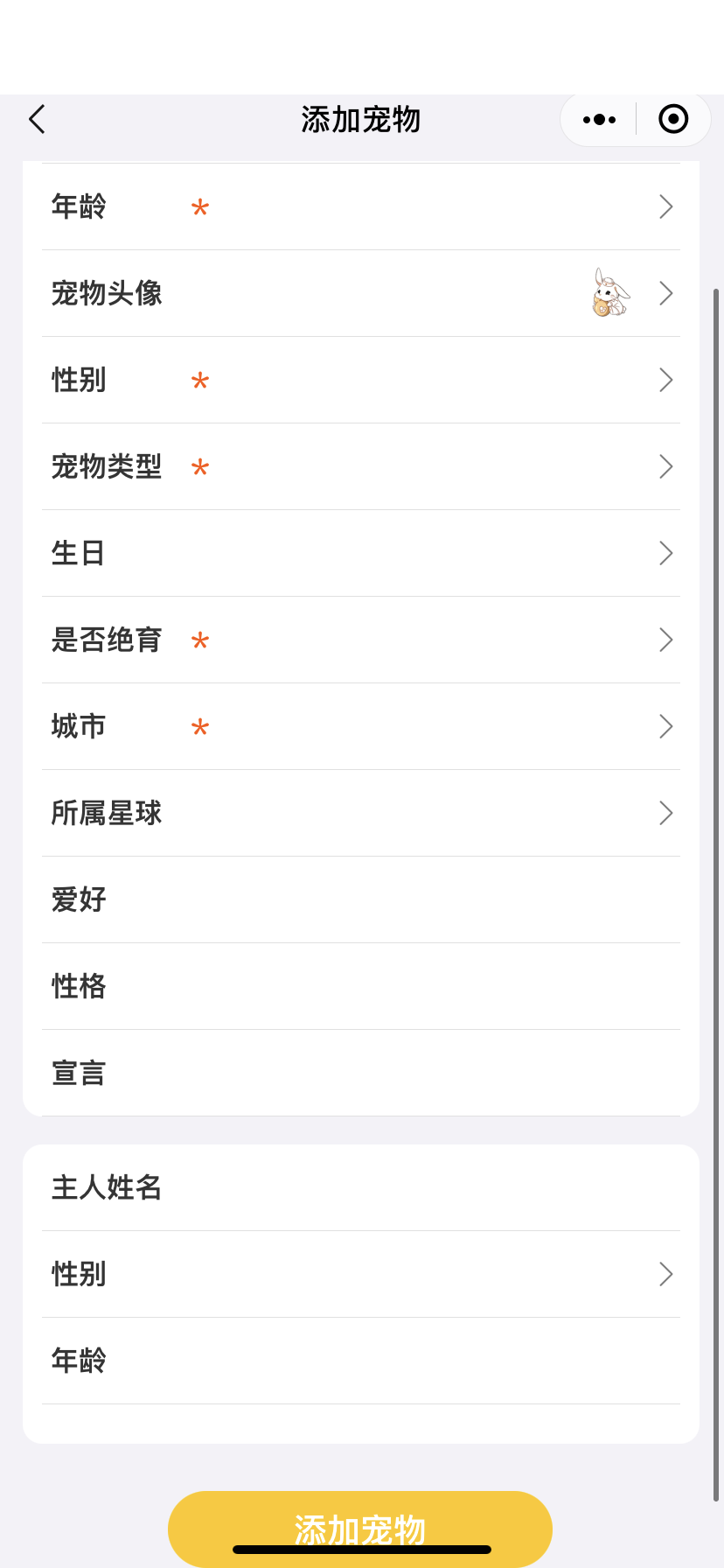Submit with the yellow 添加宠物 button
Image resolution: width=724 pixels, height=1568 pixels.
(360, 1529)
